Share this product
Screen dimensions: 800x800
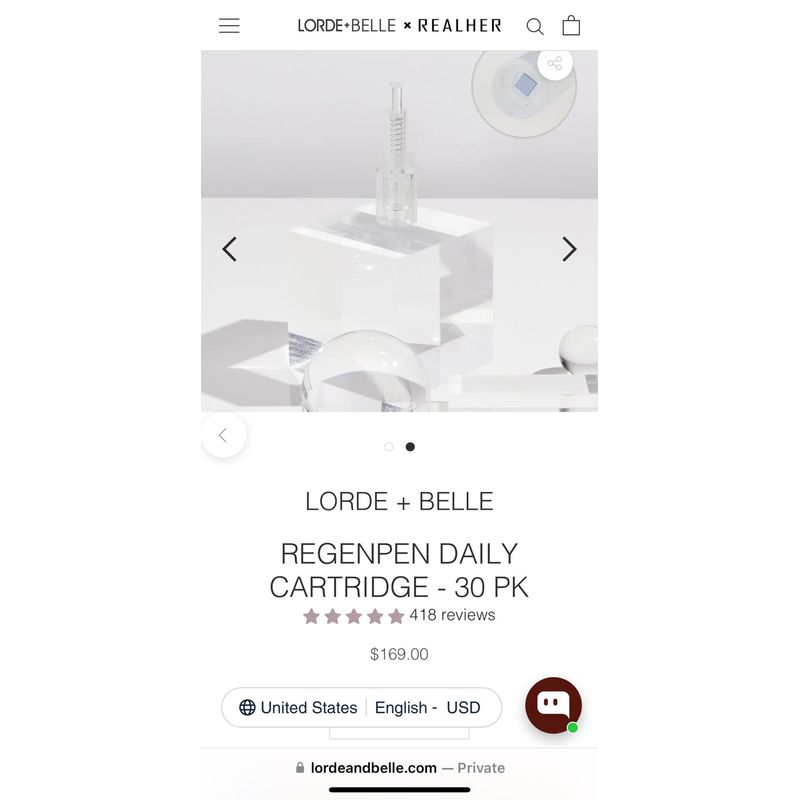coord(554,63)
